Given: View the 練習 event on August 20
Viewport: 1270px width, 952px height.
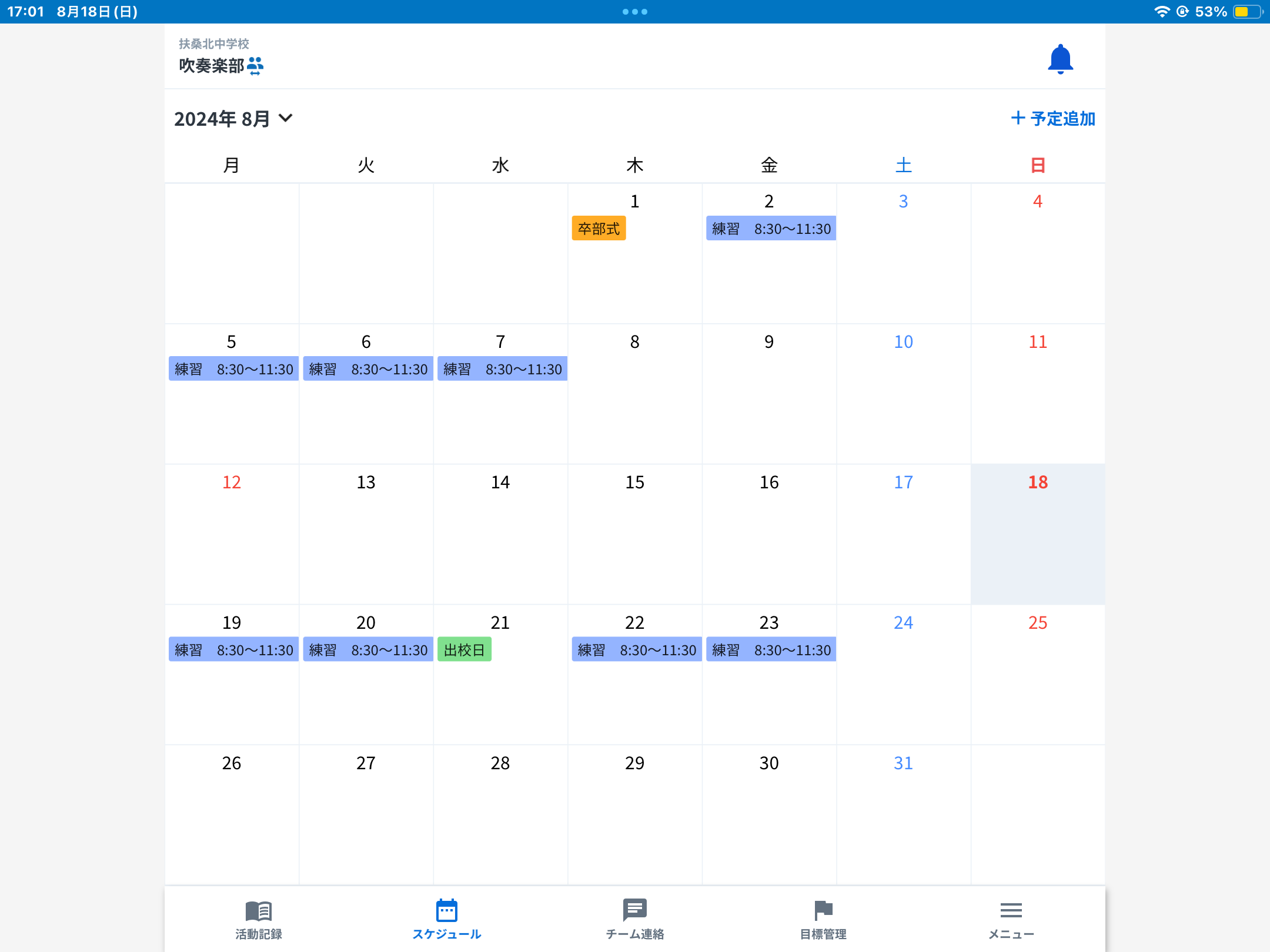Looking at the screenshot, I should (x=368, y=650).
